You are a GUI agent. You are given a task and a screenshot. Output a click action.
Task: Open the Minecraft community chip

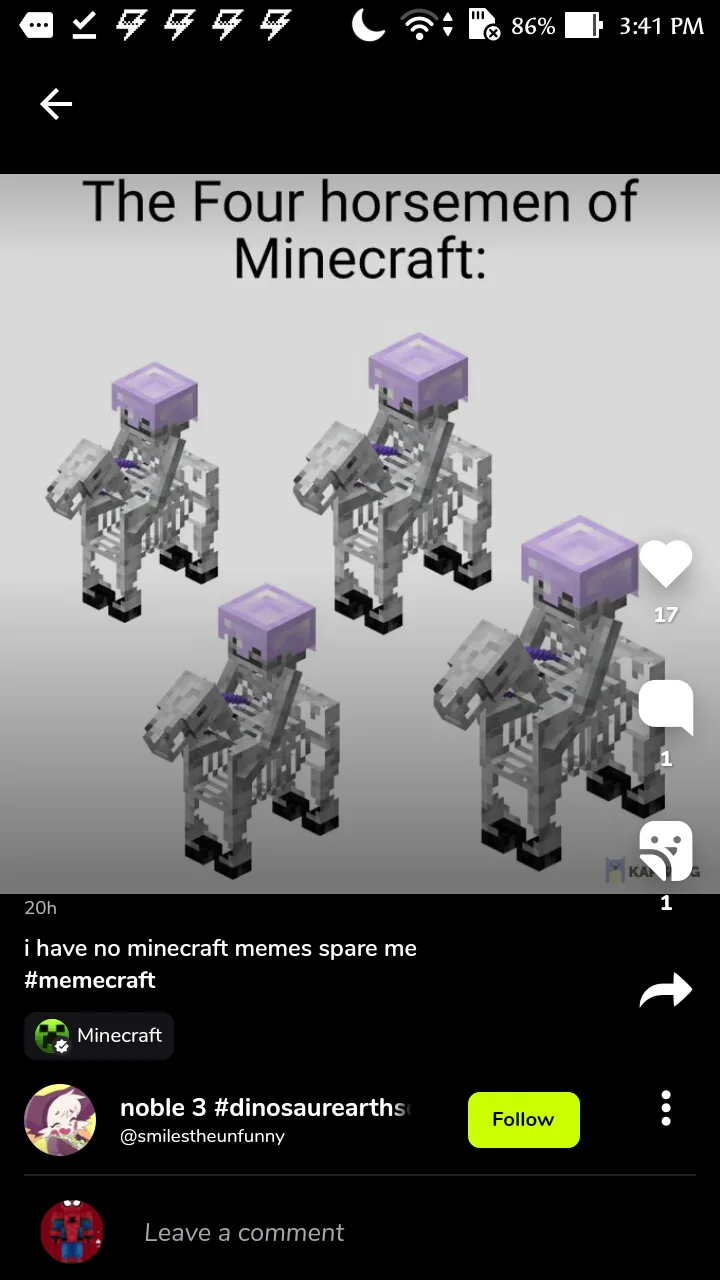(99, 1036)
